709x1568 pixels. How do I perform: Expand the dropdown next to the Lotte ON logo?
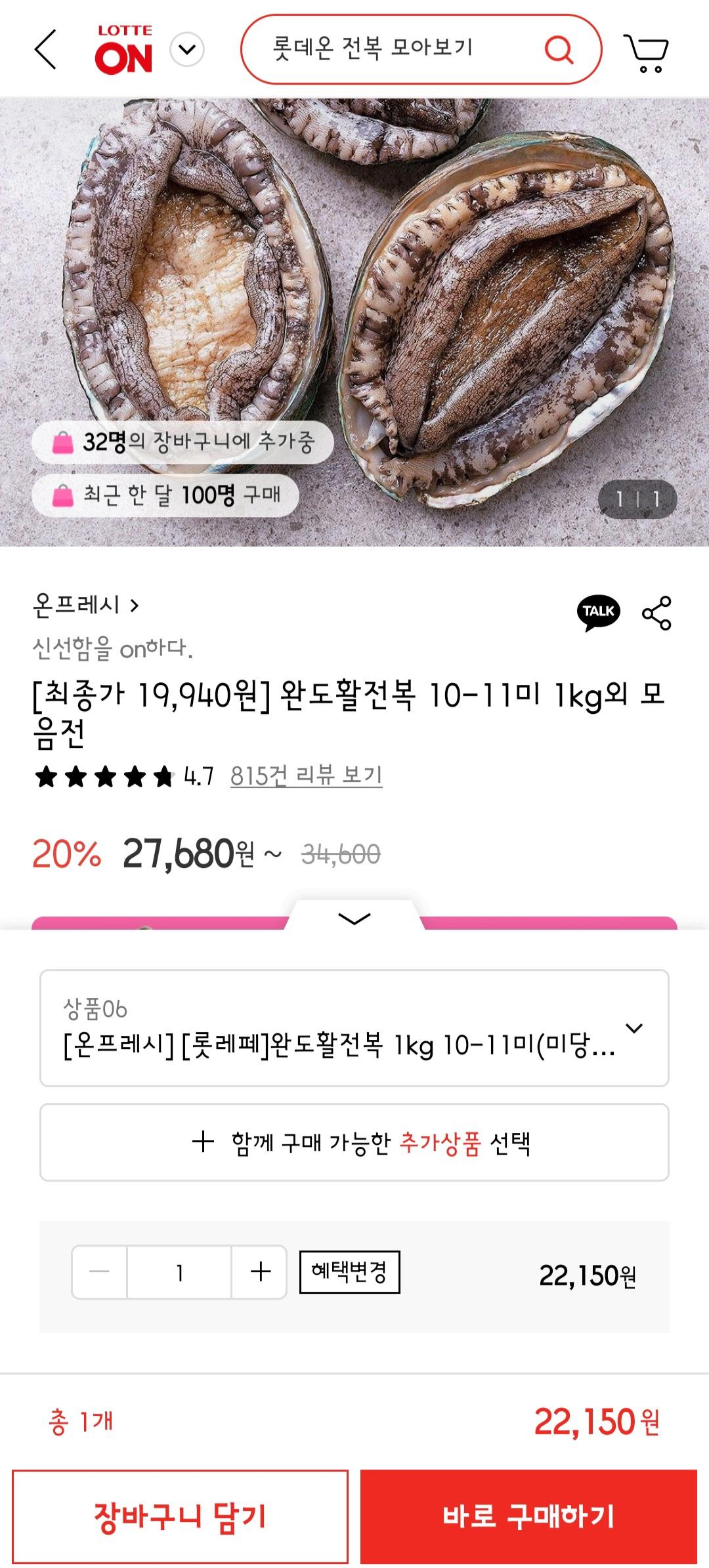tap(187, 50)
